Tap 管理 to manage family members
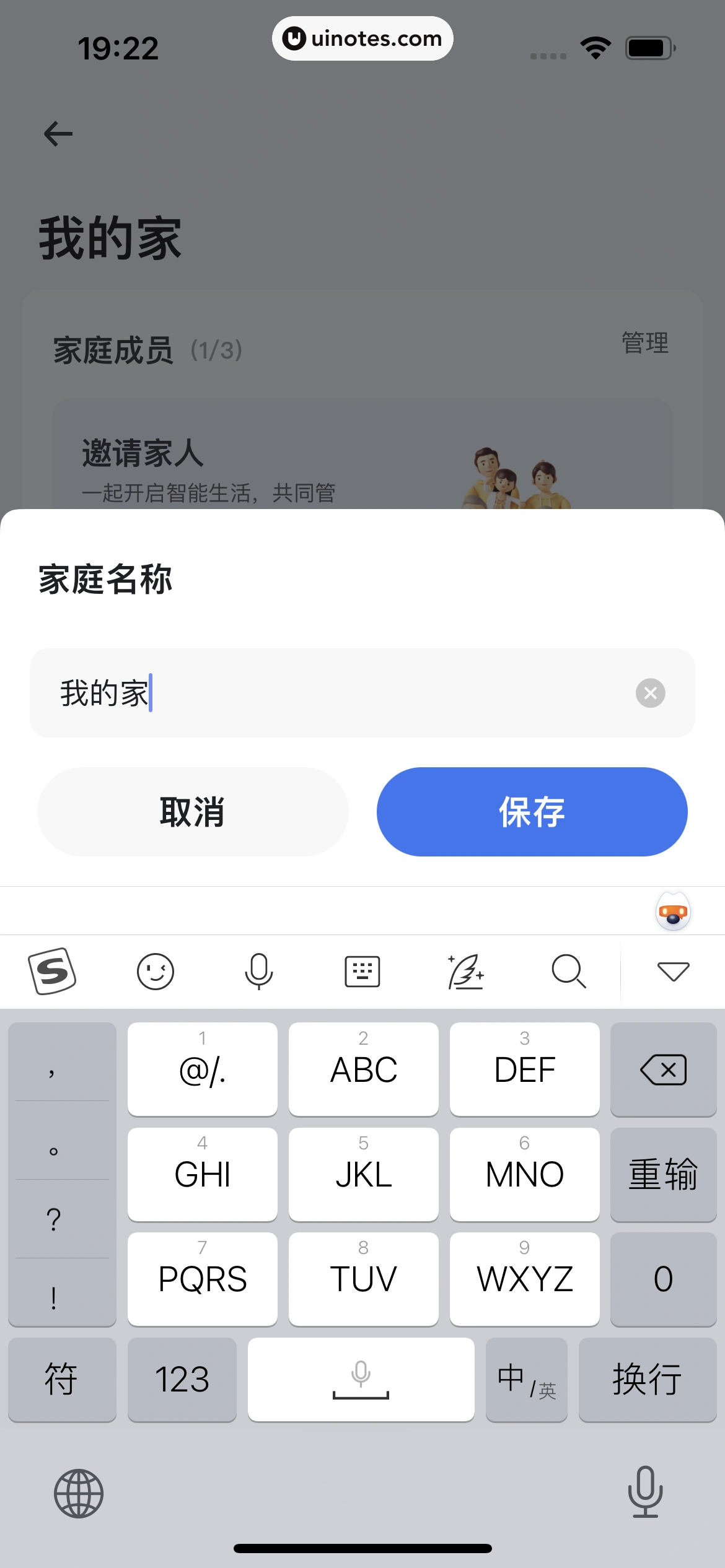This screenshot has height=1568, width=725. tap(644, 341)
